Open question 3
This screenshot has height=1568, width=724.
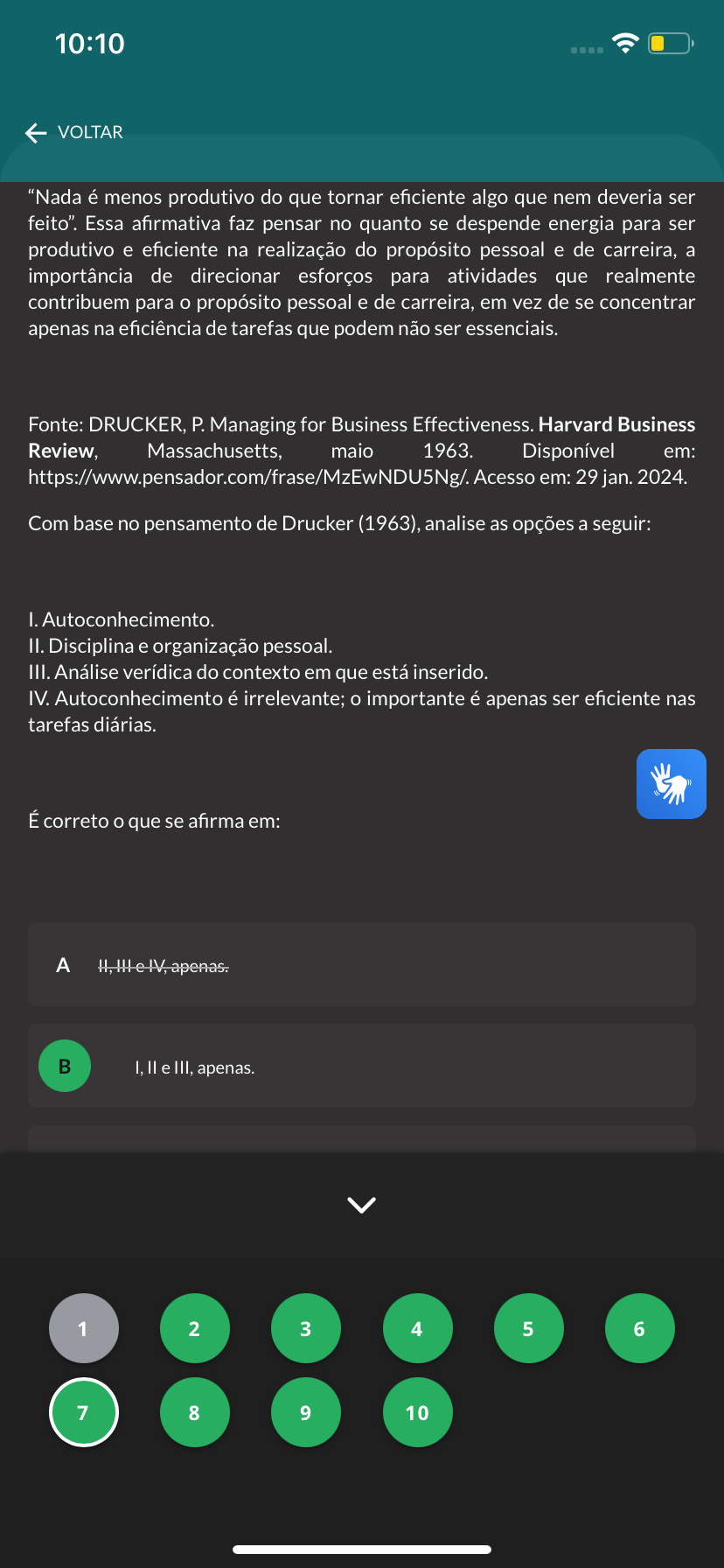tap(305, 1328)
